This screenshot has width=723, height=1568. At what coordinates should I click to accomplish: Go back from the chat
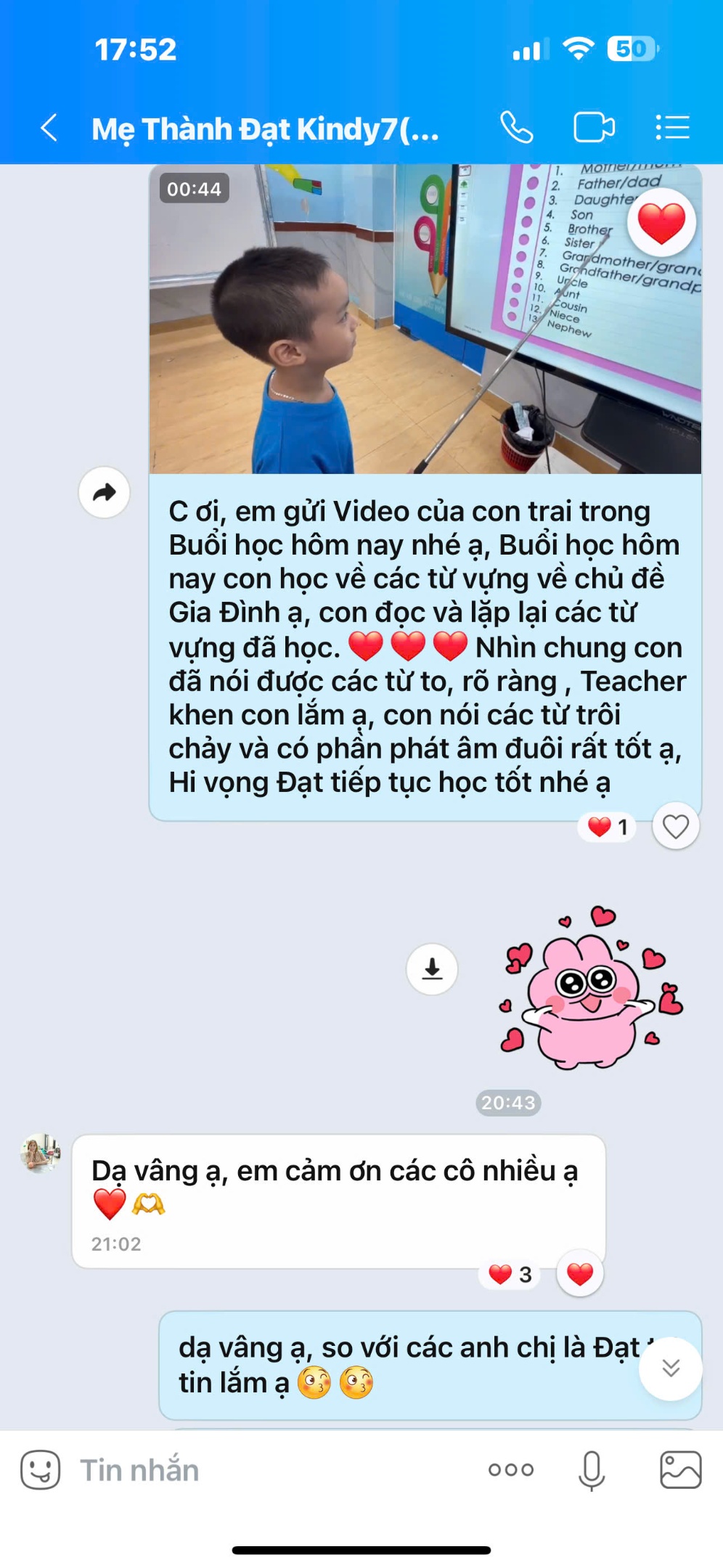49,128
